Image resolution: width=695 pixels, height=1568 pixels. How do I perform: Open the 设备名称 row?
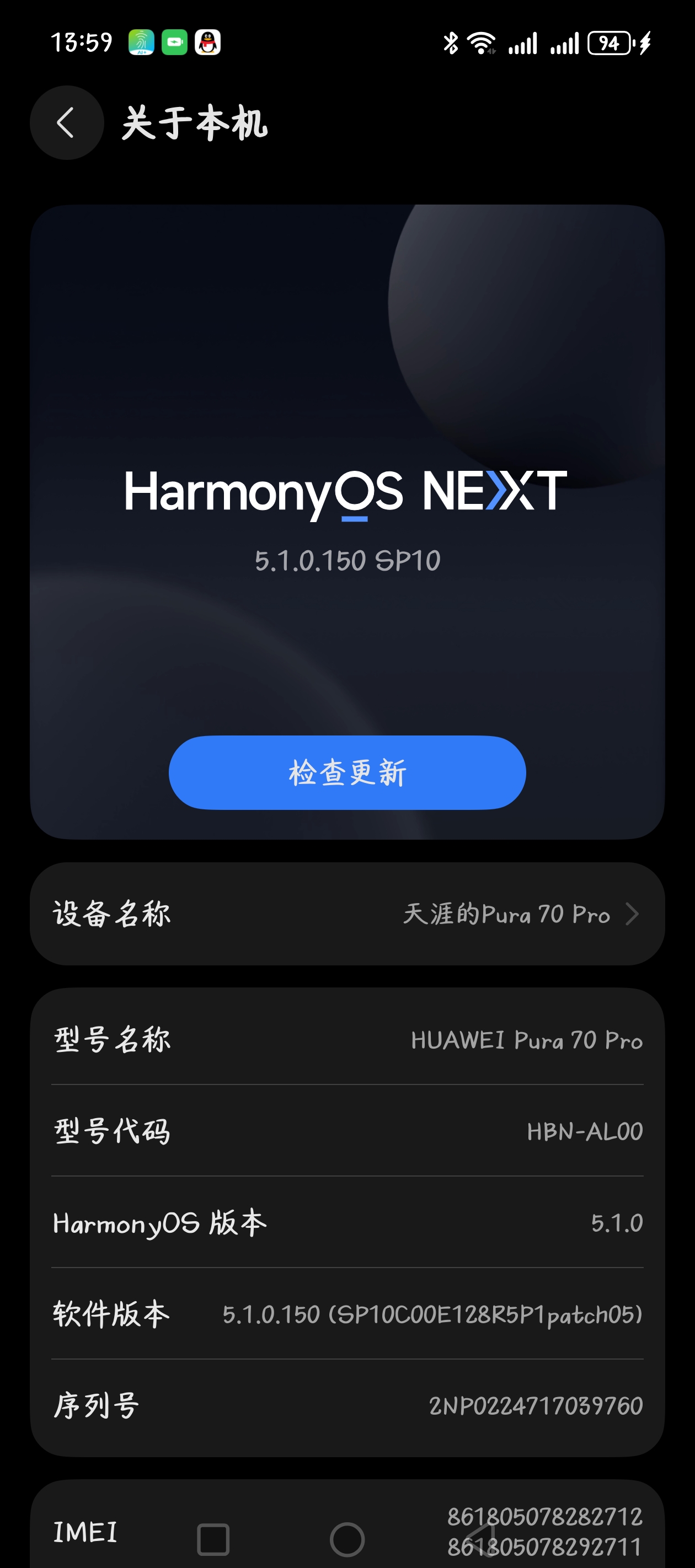tap(347, 914)
